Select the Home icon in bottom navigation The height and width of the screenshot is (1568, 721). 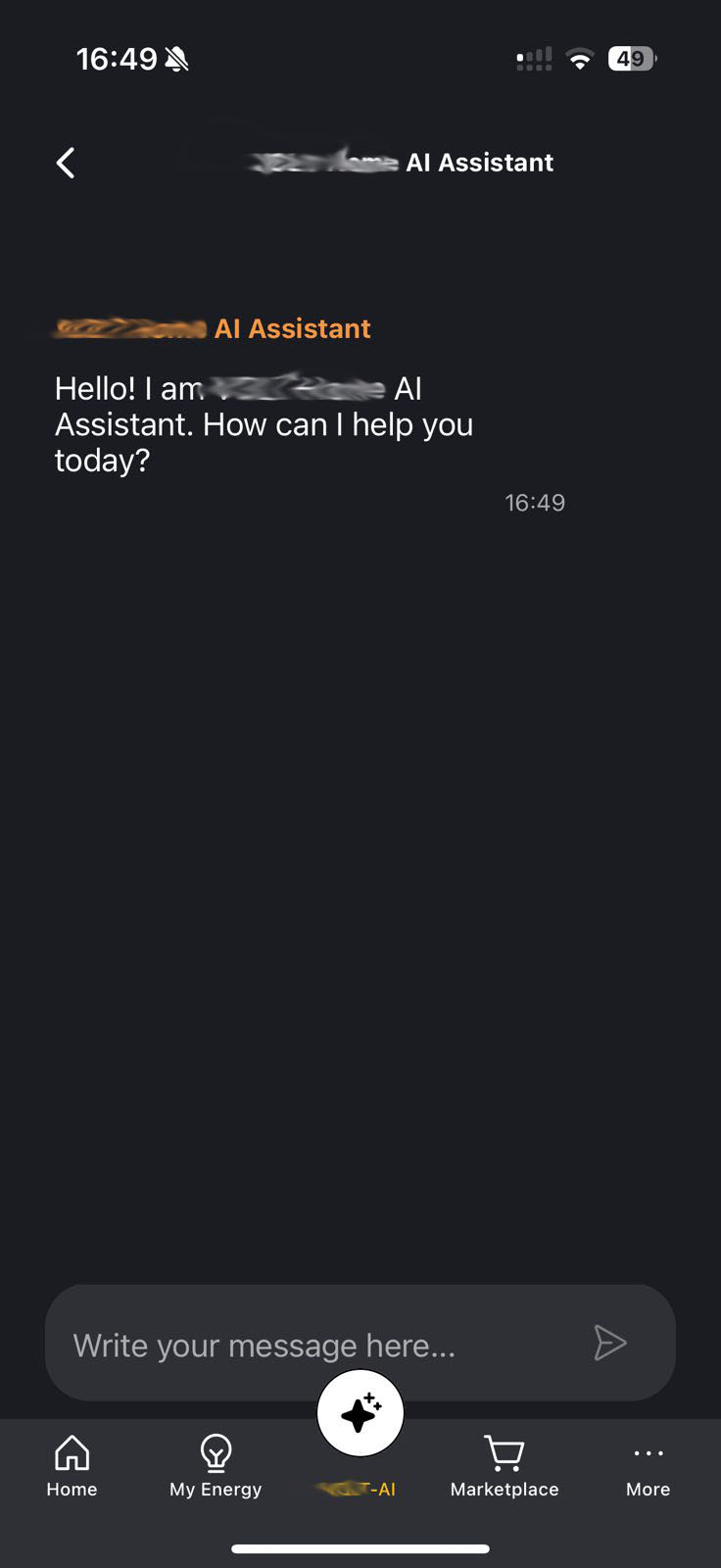[x=71, y=1453]
